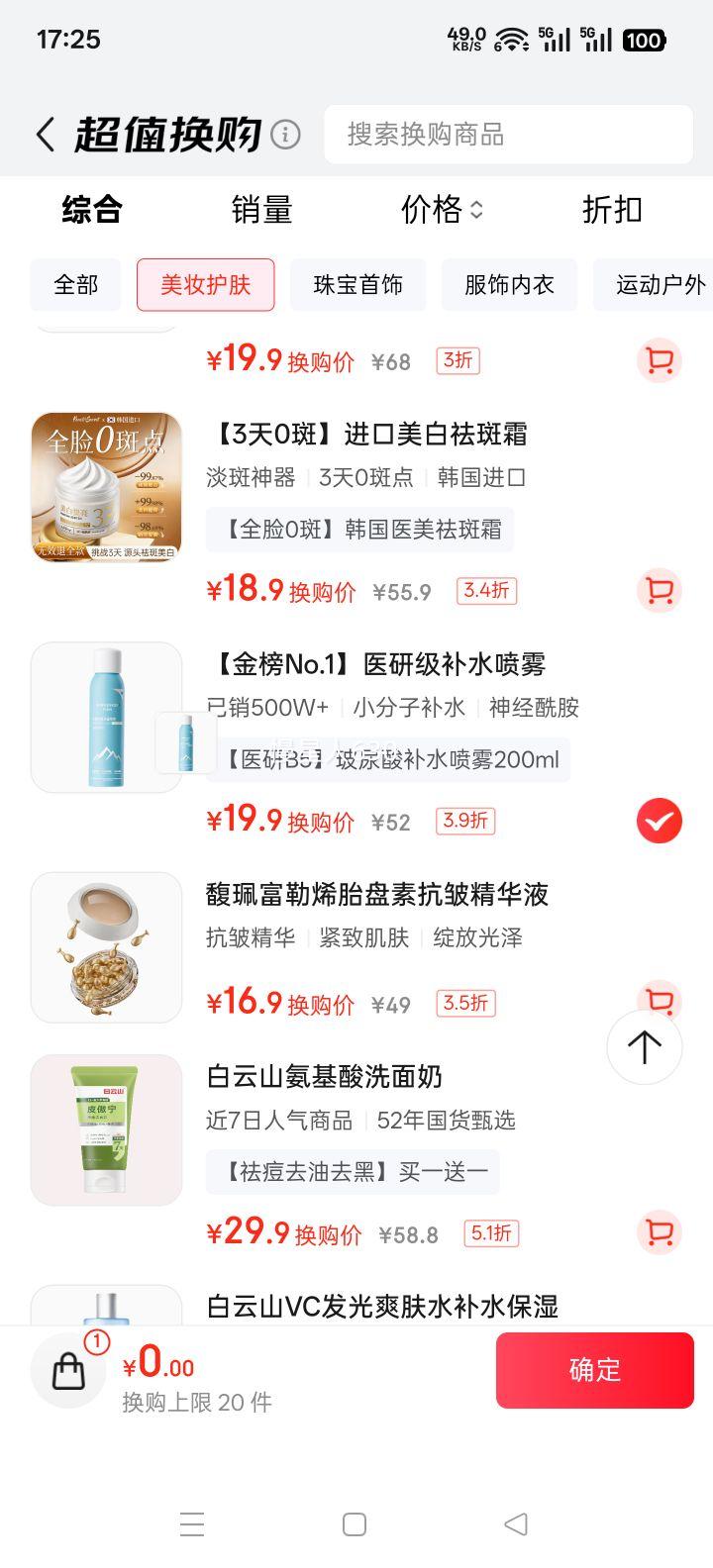Switch to the 销量 tab
Image resolution: width=713 pixels, height=1568 pixels.
click(261, 210)
